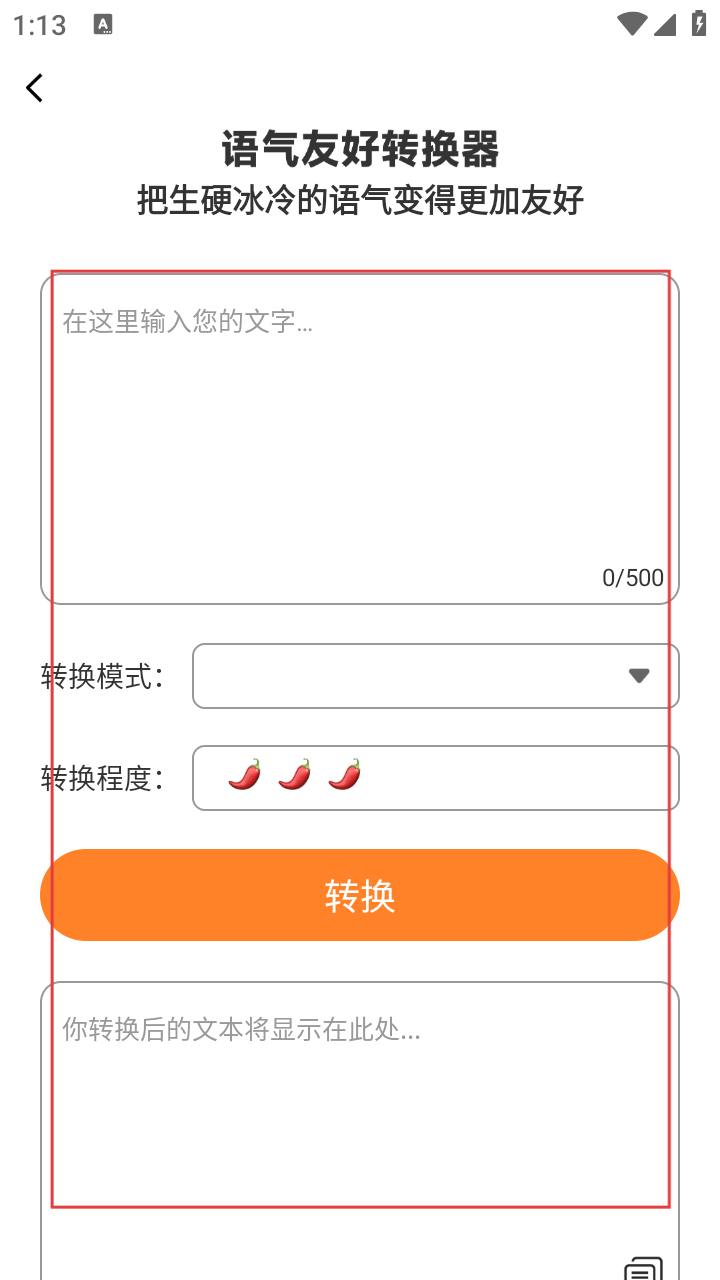Image resolution: width=720 pixels, height=1280 pixels.
Task: Expand the 转换模式 dropdown
Action: click(436, 676)
